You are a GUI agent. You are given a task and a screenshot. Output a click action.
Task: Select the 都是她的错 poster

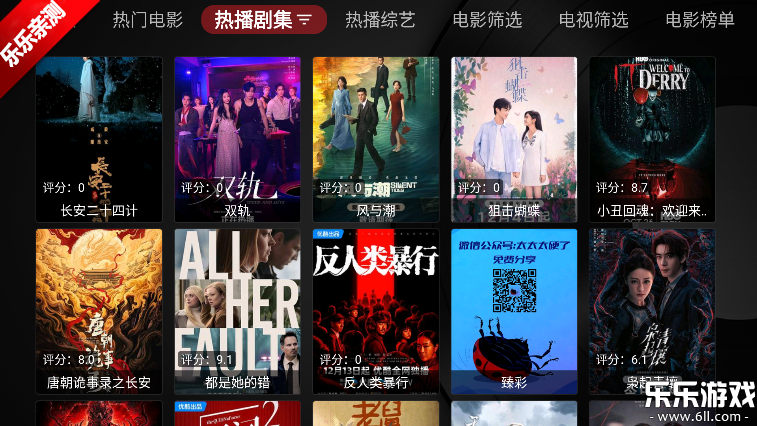click(x=237, y=310)
